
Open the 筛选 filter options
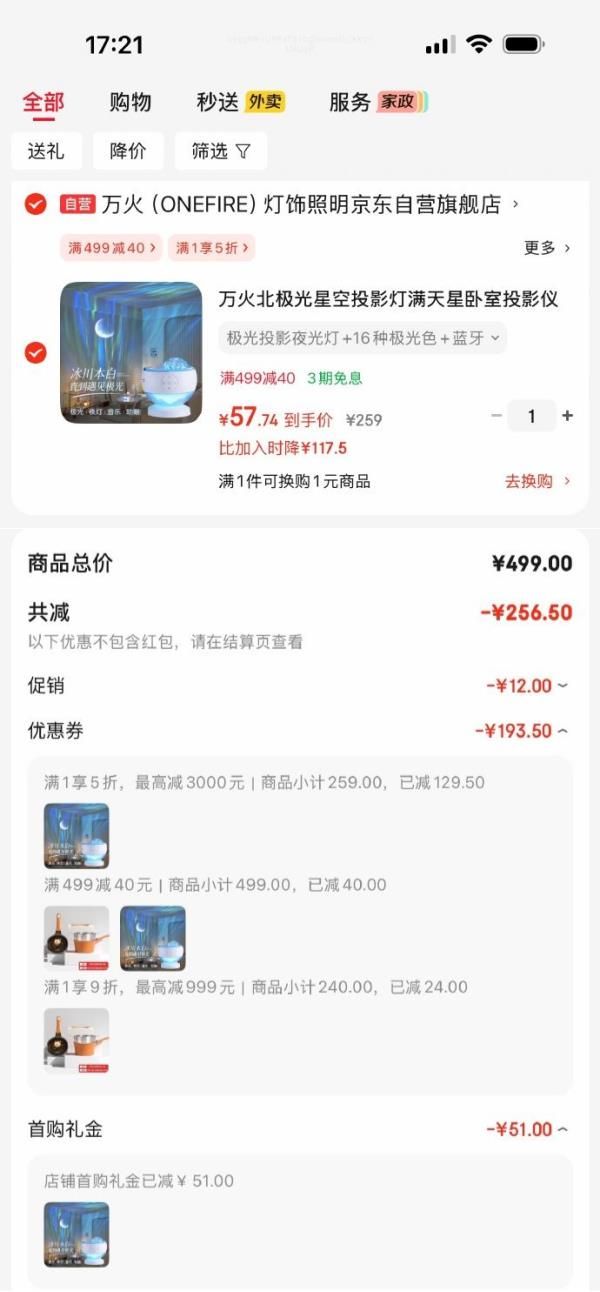[221, 151]
